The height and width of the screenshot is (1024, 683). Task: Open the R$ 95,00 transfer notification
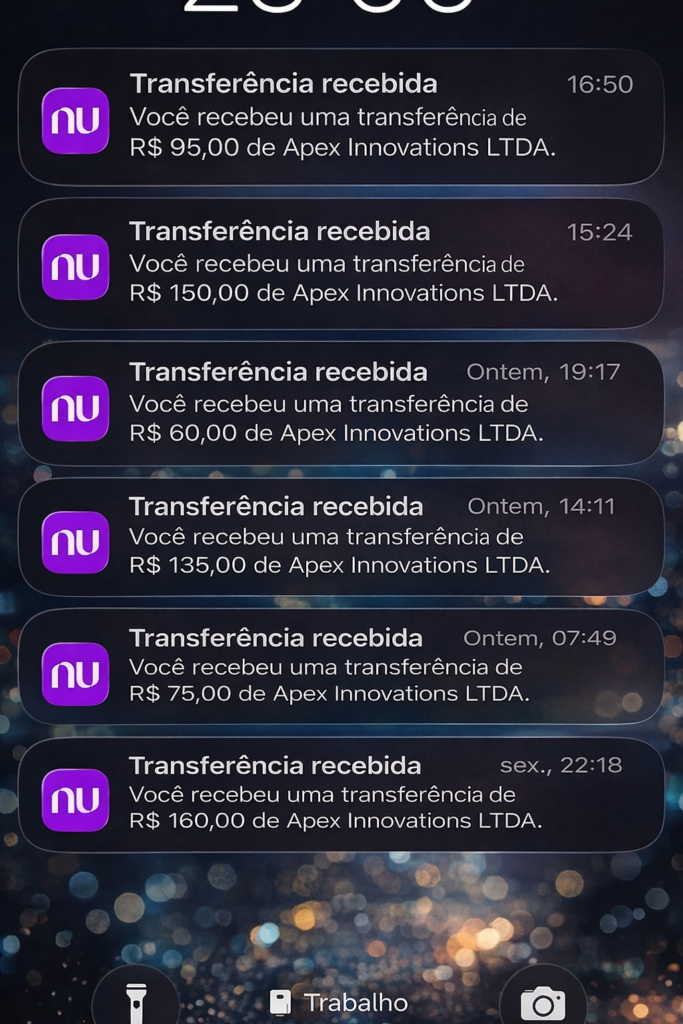point(341,117)
